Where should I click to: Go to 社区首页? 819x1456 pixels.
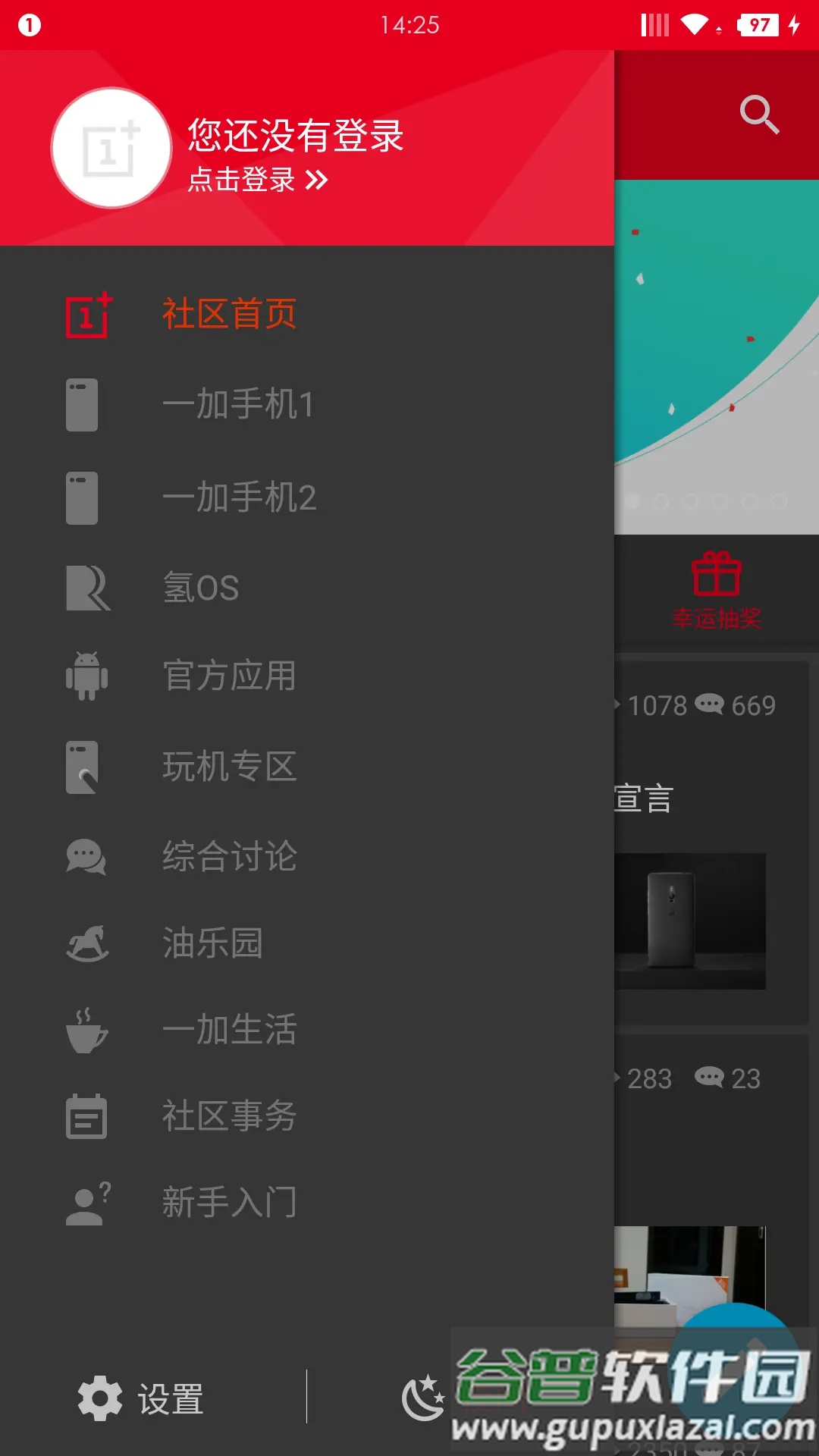coord(229,314)
